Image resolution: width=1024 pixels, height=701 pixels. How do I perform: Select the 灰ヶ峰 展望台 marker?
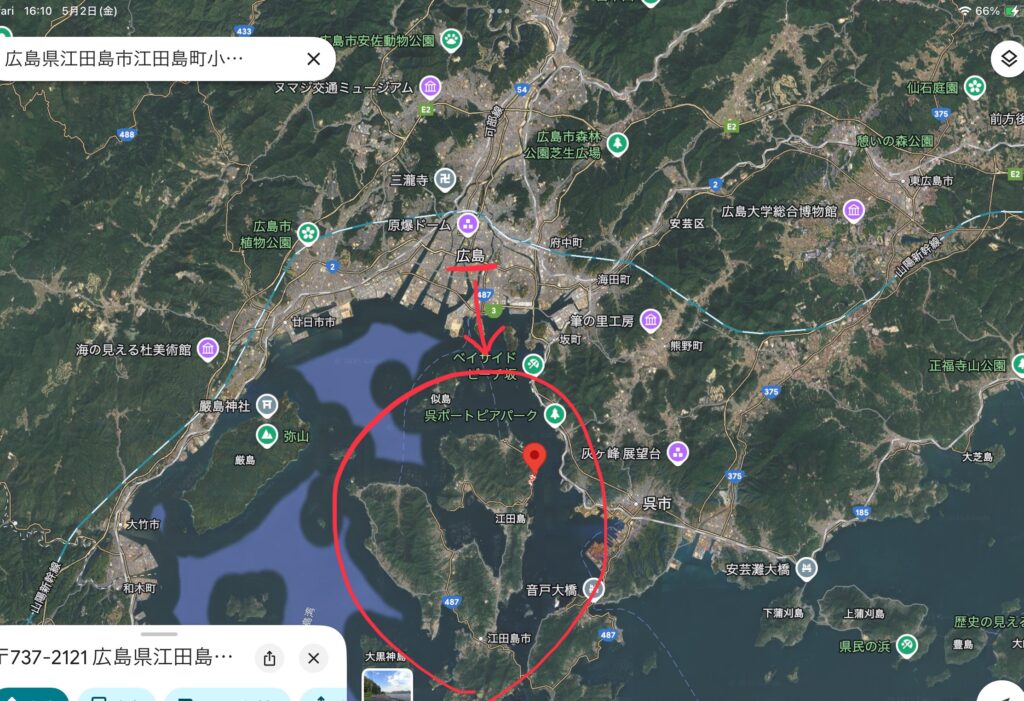679,453
